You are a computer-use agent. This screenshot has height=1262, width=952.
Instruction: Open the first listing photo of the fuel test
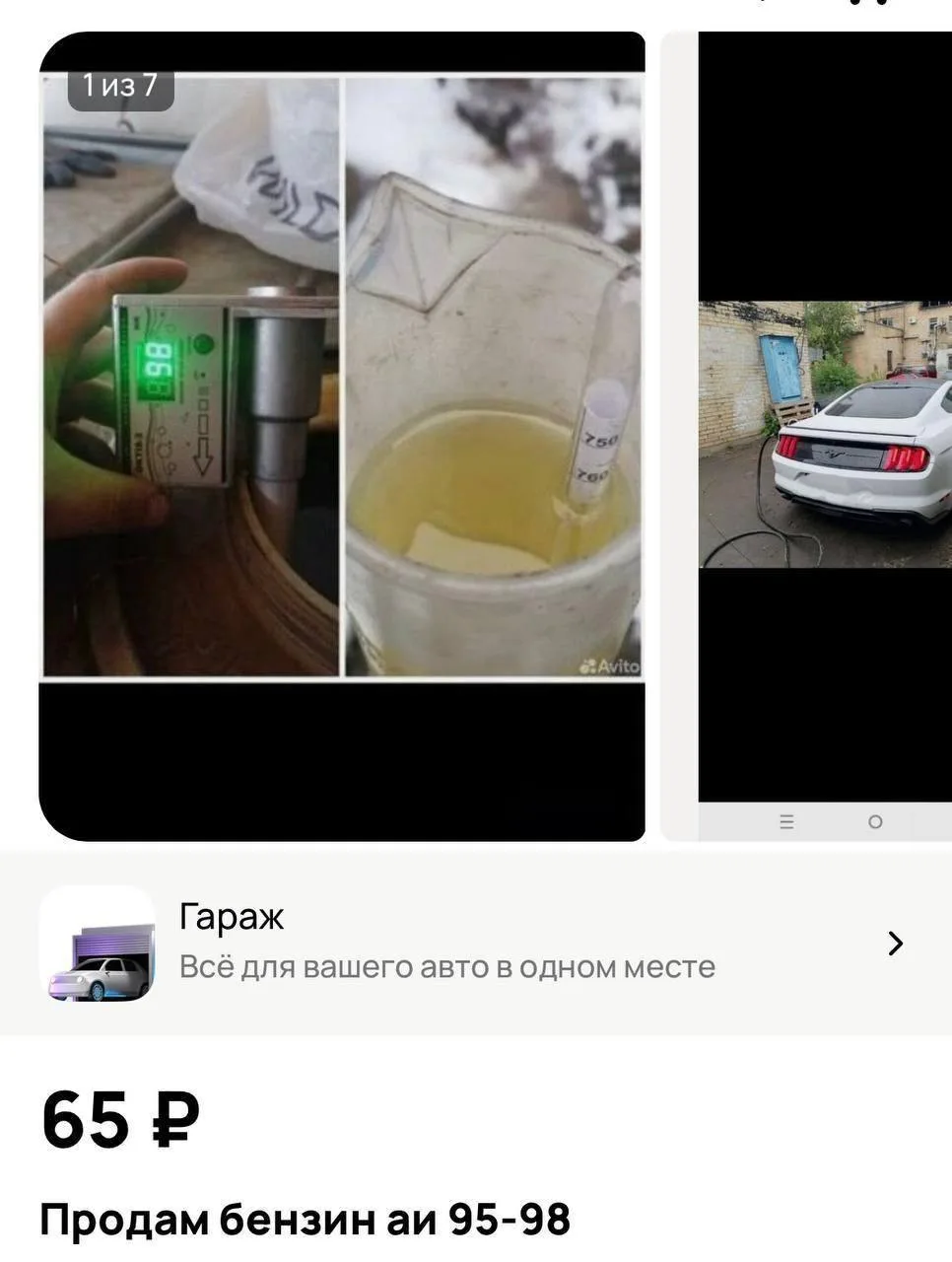coord(342,436)
